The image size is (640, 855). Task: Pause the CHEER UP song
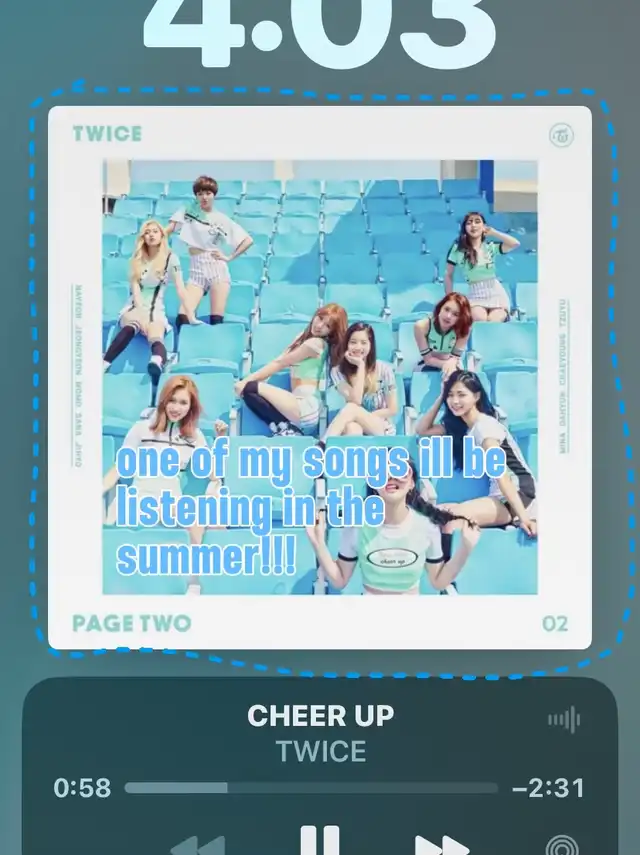coord(320,840)
